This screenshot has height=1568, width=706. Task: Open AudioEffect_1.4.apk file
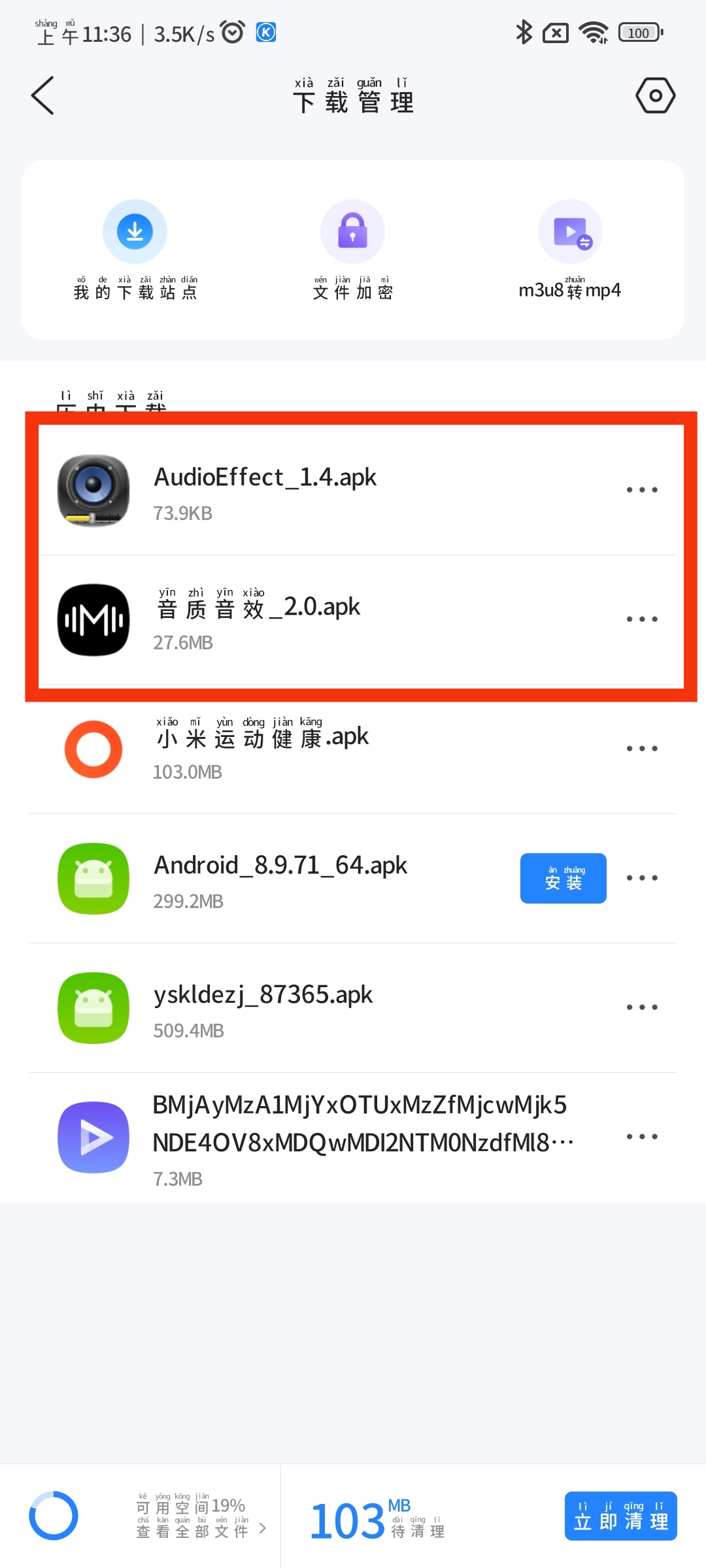coord(265,491)
